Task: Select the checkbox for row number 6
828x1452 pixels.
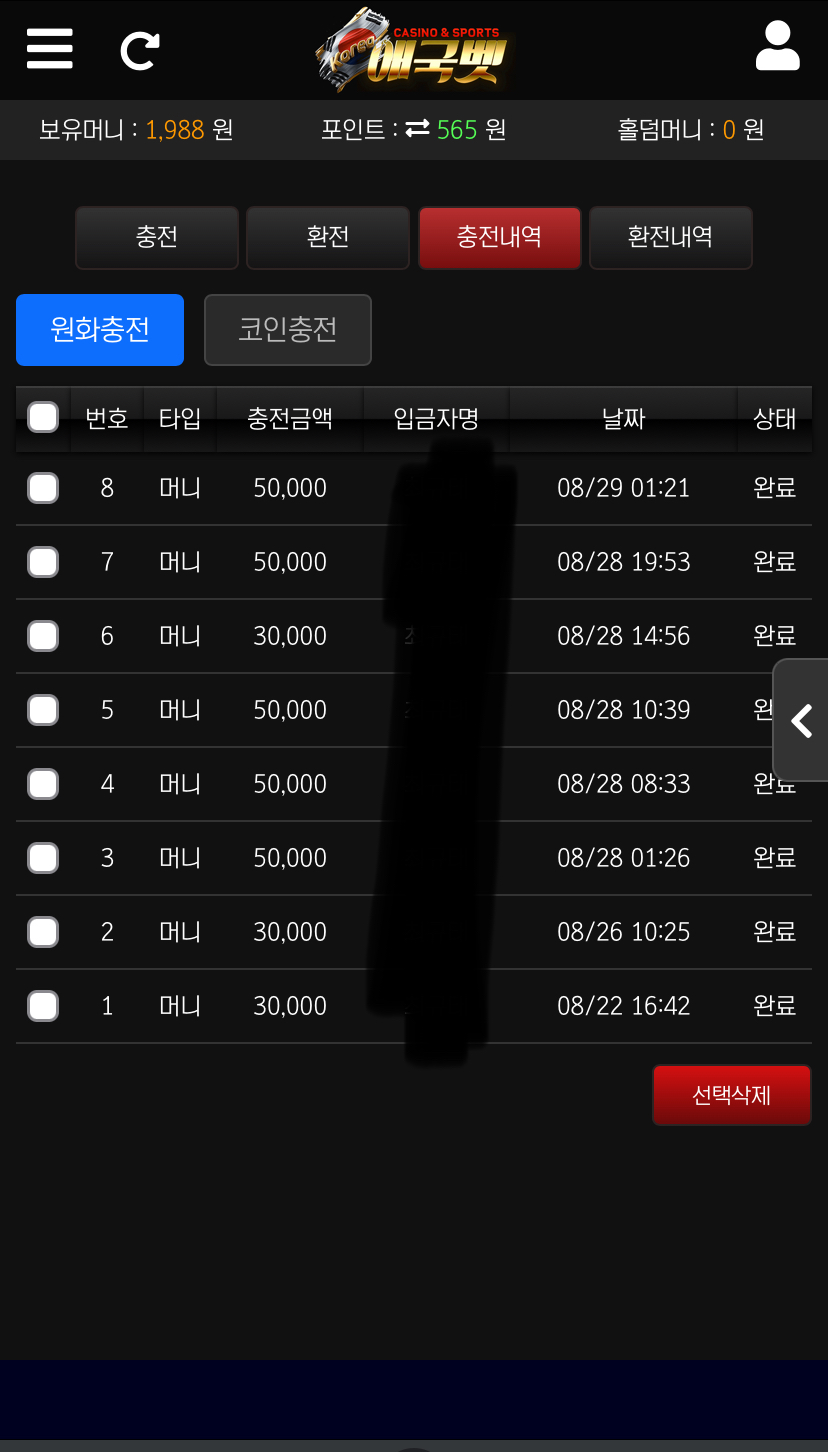Action: coord(43,636)
